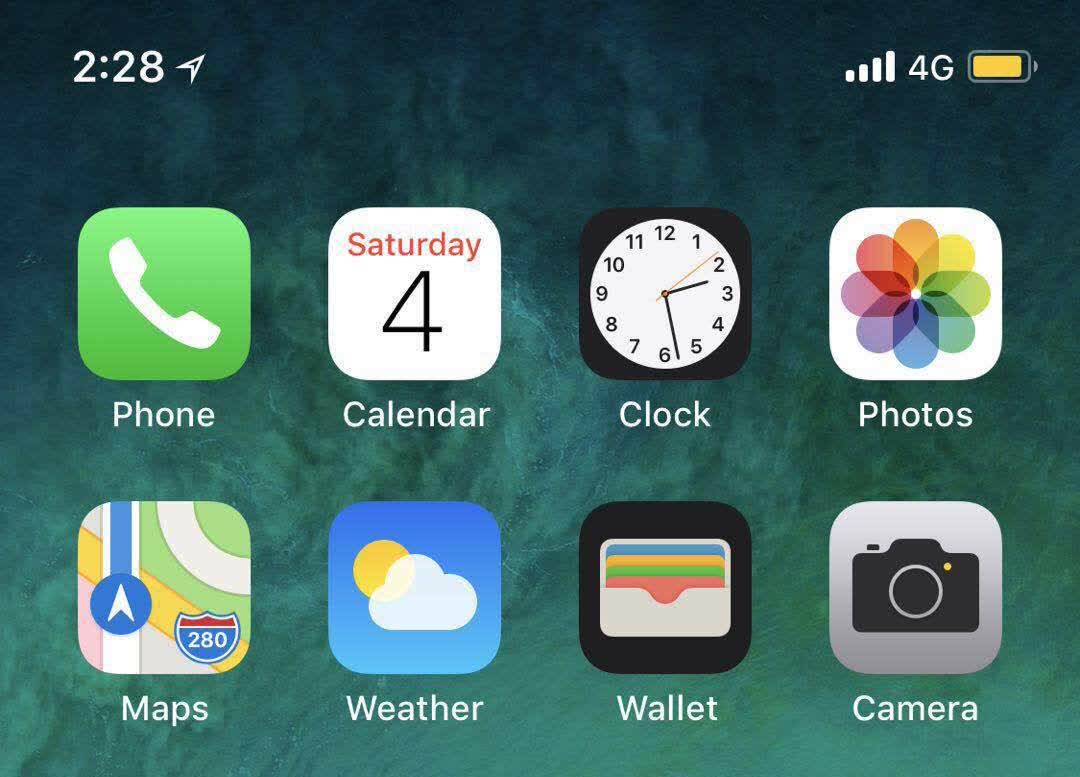Launch the Maps app
Viewport: 1080px width, 777px height.
[164, 588]
